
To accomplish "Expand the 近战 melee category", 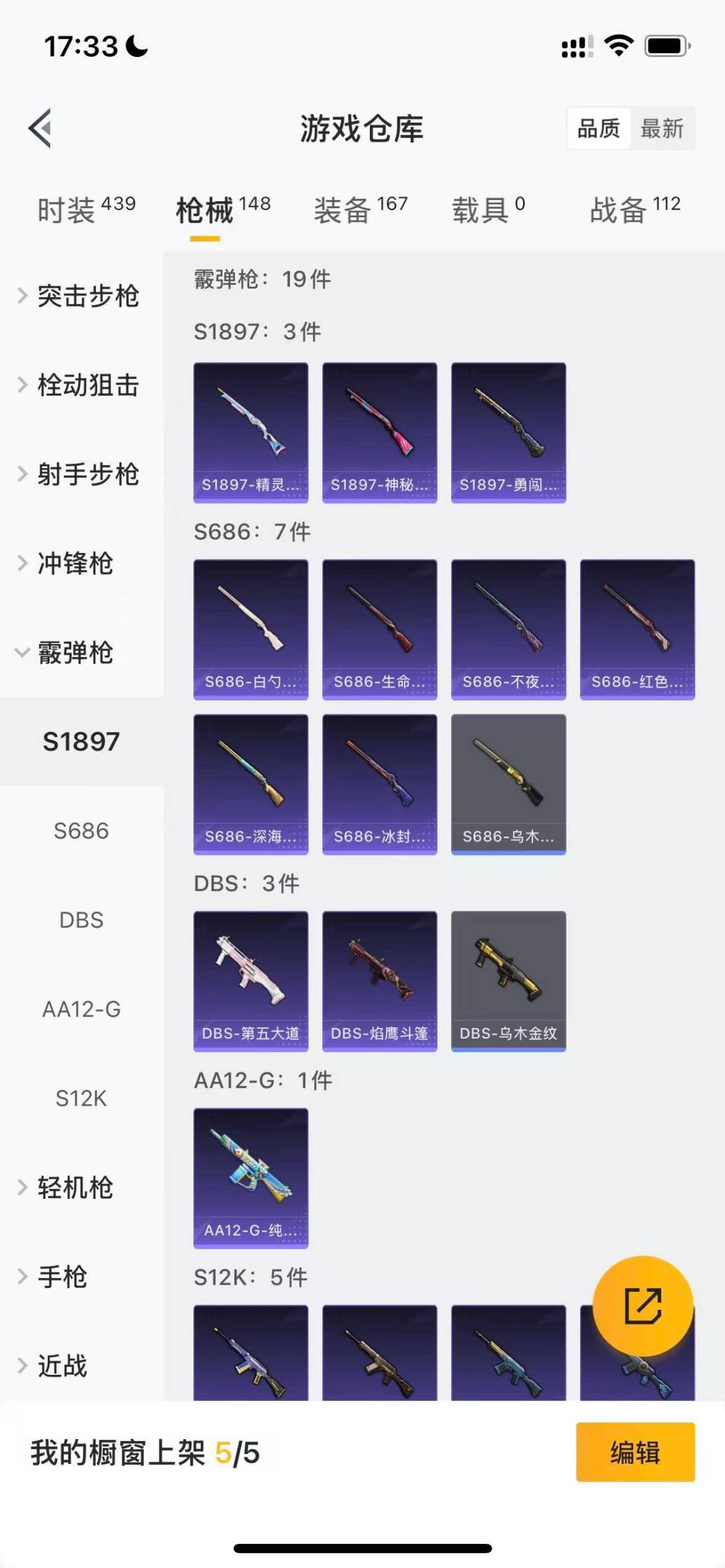I will click(x=64, y=1365).
